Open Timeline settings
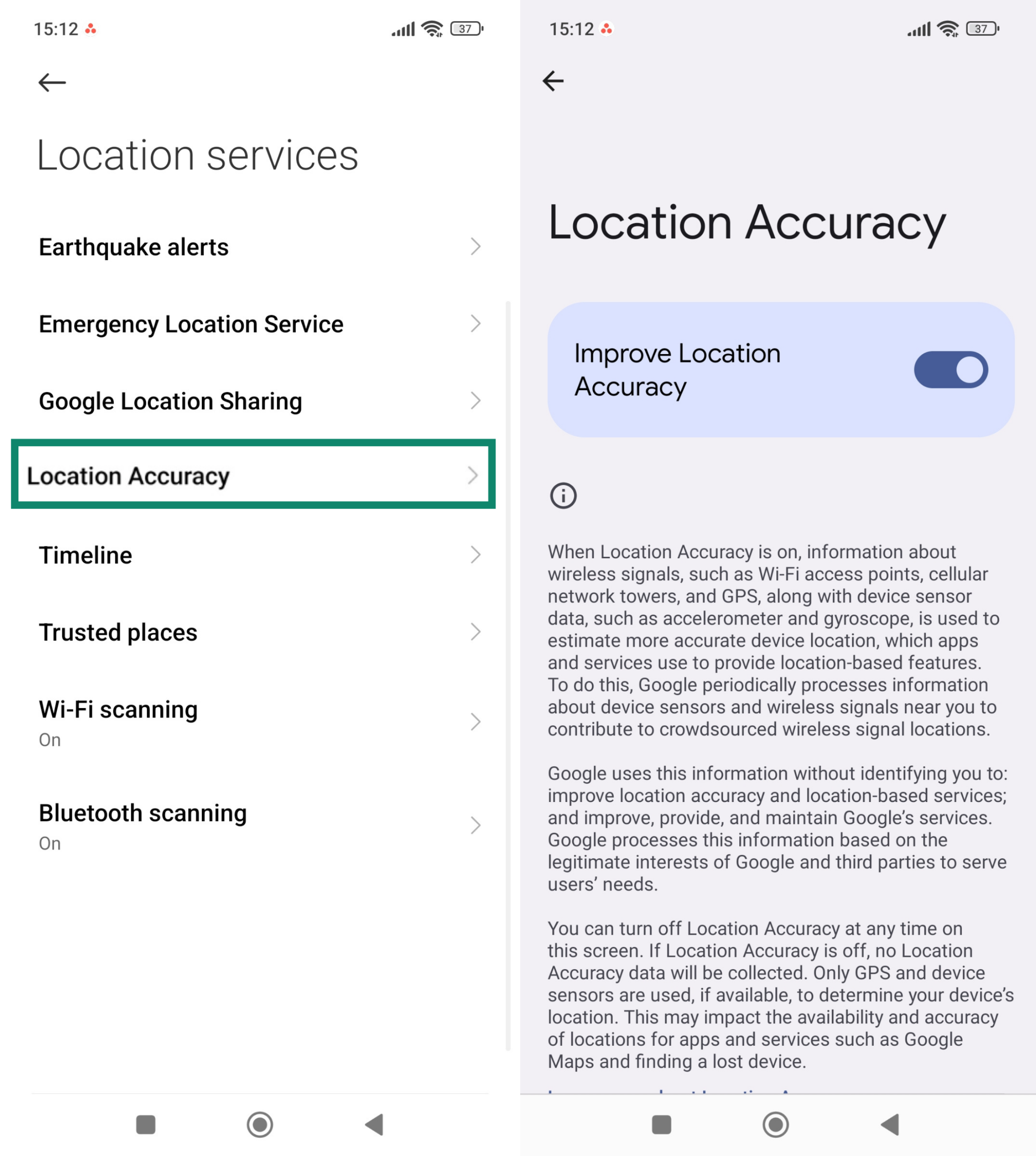 (259, 555)
